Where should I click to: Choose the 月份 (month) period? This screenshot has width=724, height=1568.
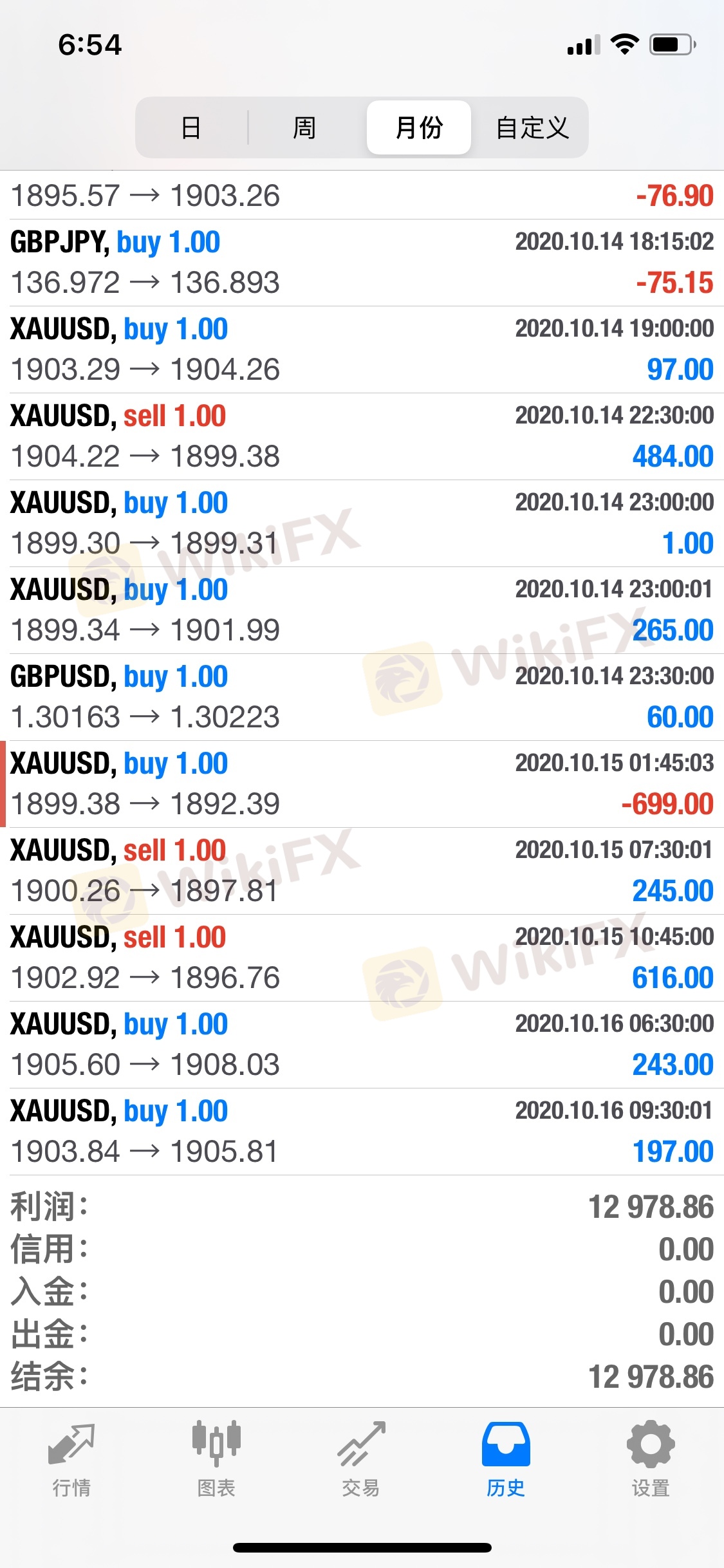pos(419,127)
